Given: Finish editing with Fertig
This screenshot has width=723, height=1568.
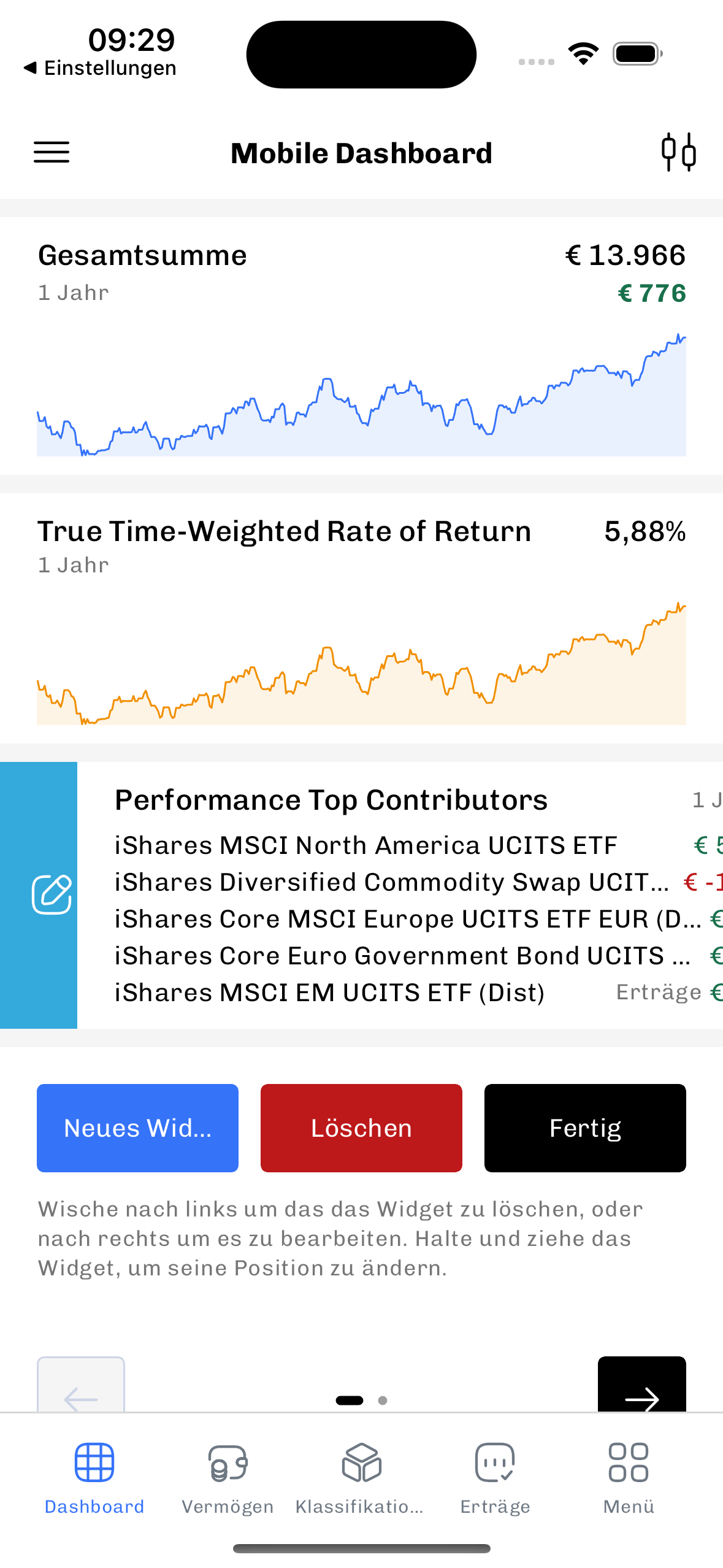Looking at the screenshot, I should pyautogui.click(x=584, y=1128).
